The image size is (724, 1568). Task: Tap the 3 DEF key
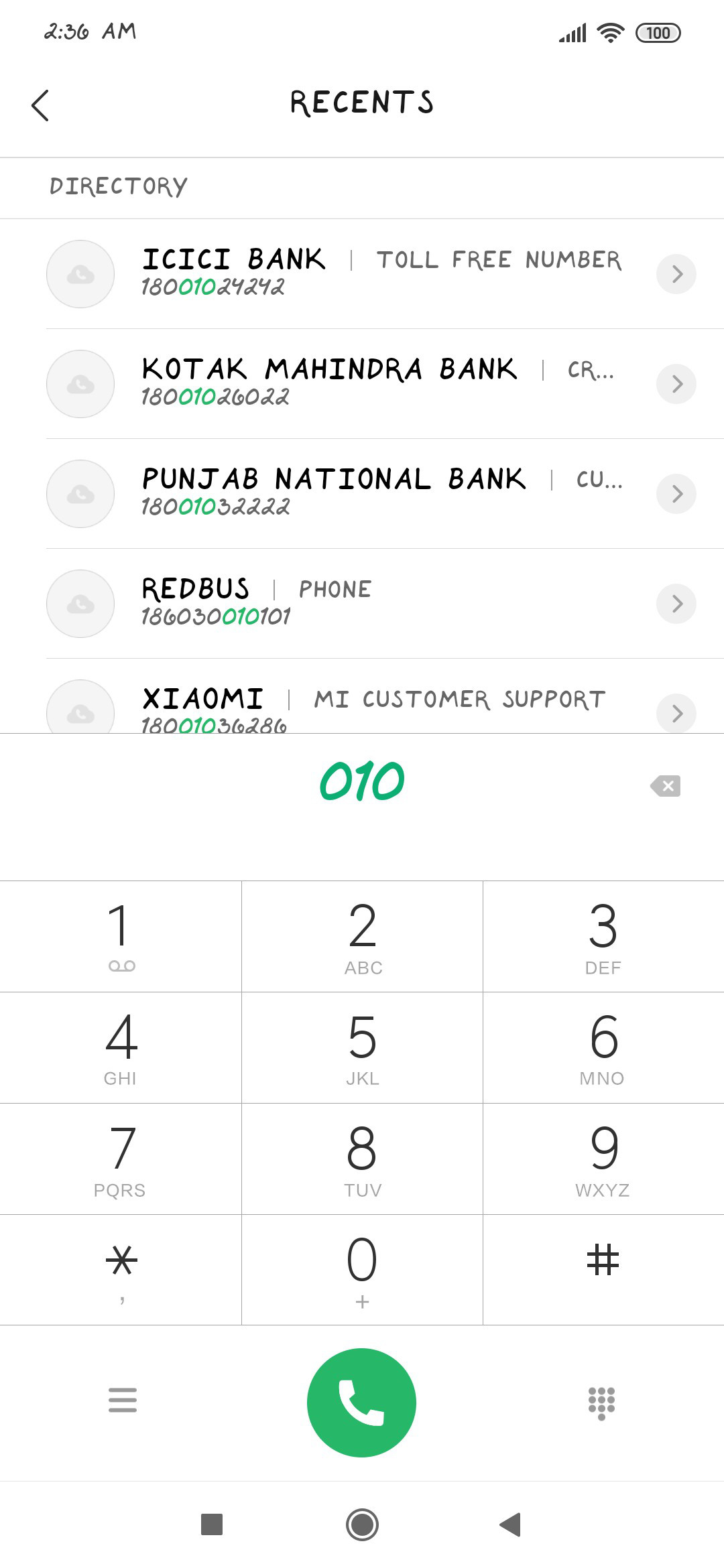pos(603,936)
